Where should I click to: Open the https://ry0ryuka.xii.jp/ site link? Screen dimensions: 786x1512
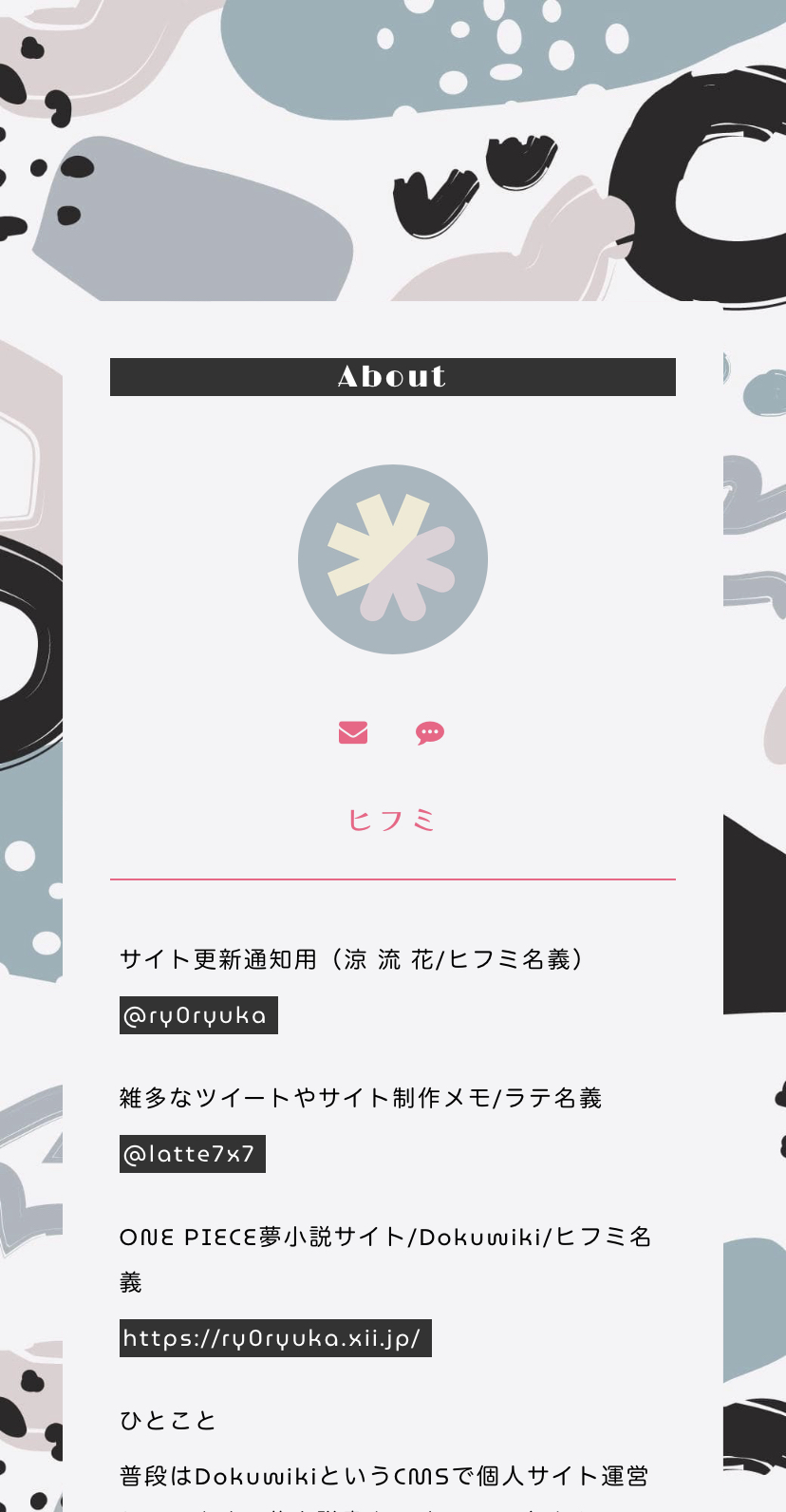point(275,1338)
